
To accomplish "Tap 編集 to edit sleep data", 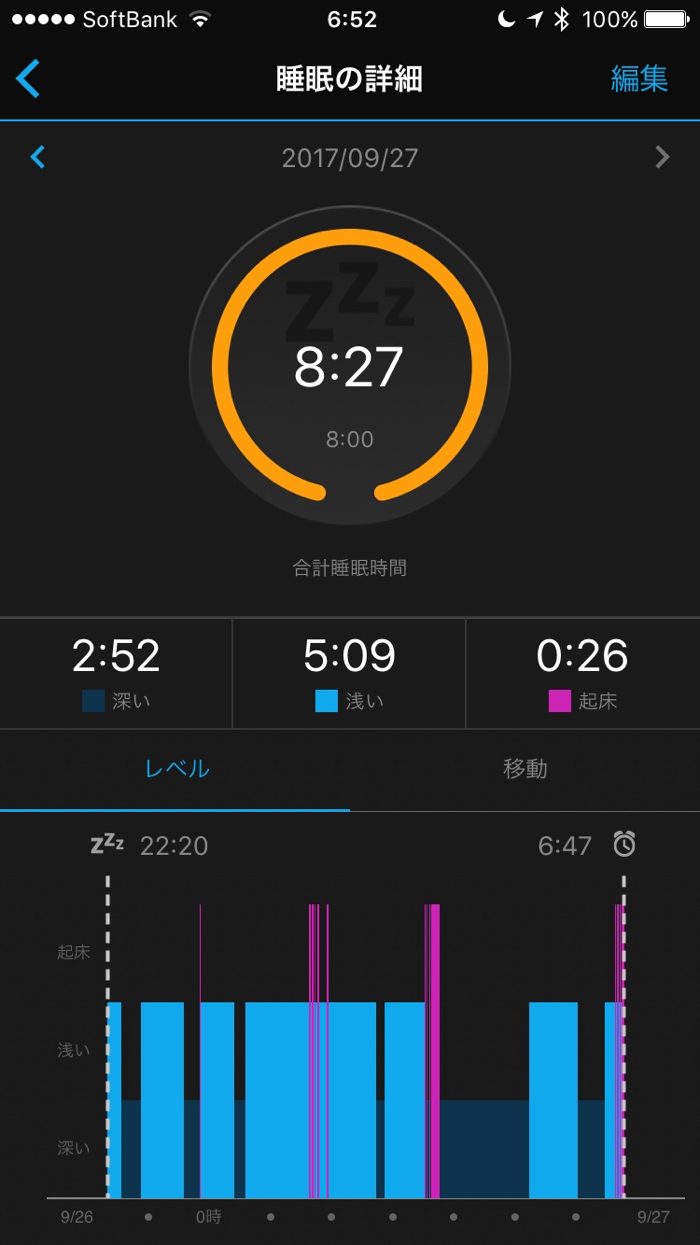I will point(638,79).
